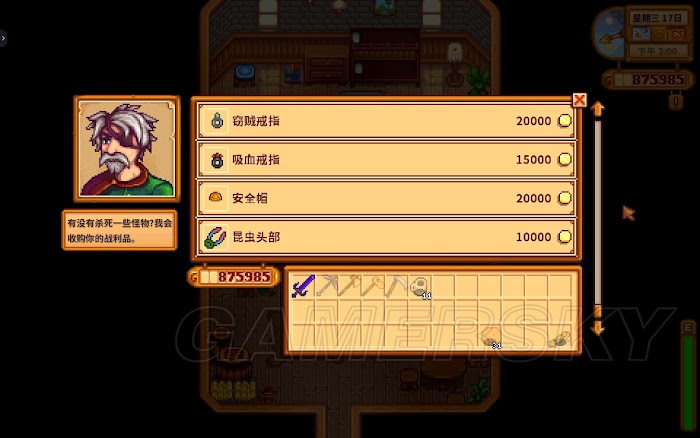Tap the scroll down arrow
The height and width of the screenshot is (438, 700).
(598, 326)
